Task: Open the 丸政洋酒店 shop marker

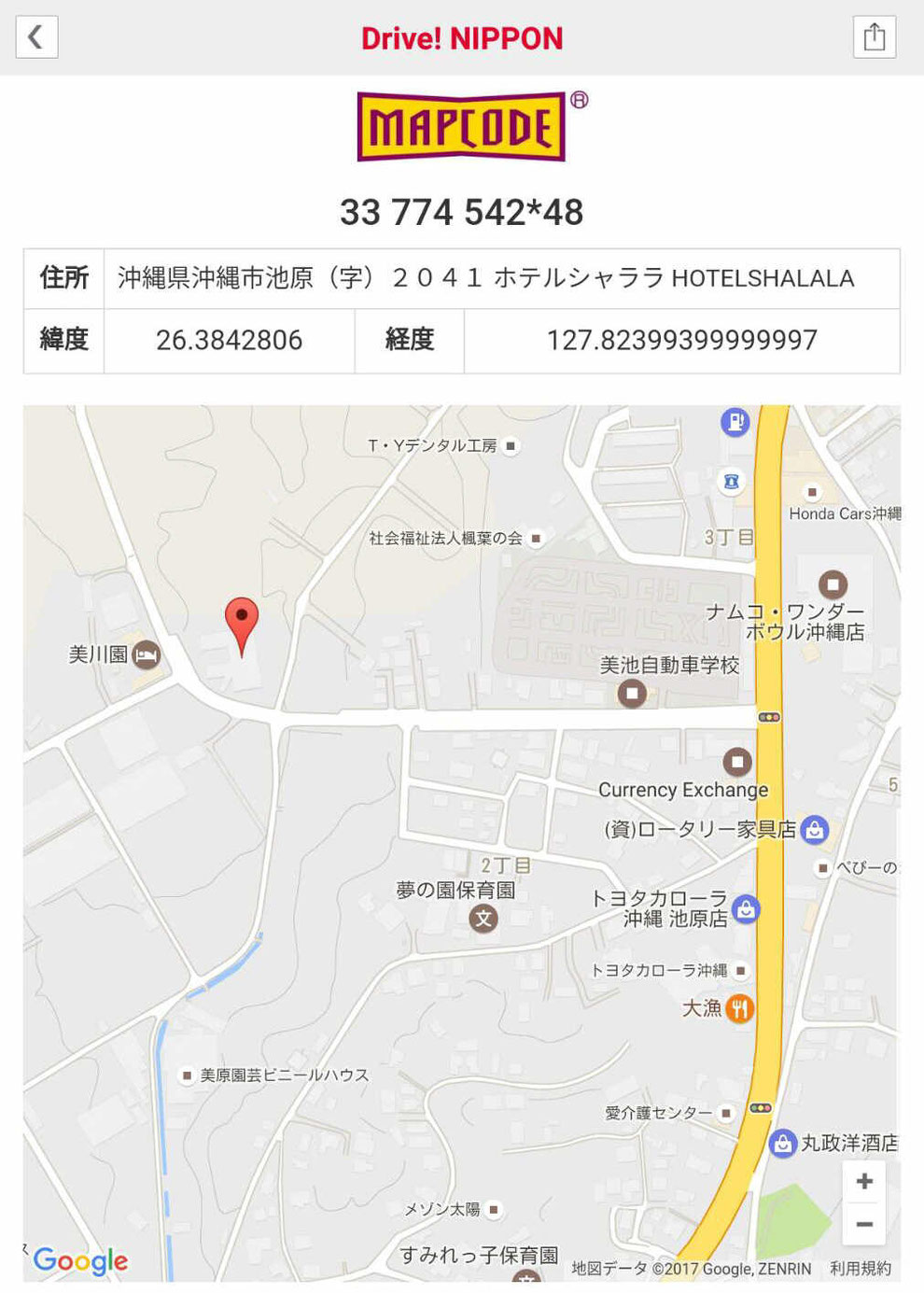Action: [782, 1143]
